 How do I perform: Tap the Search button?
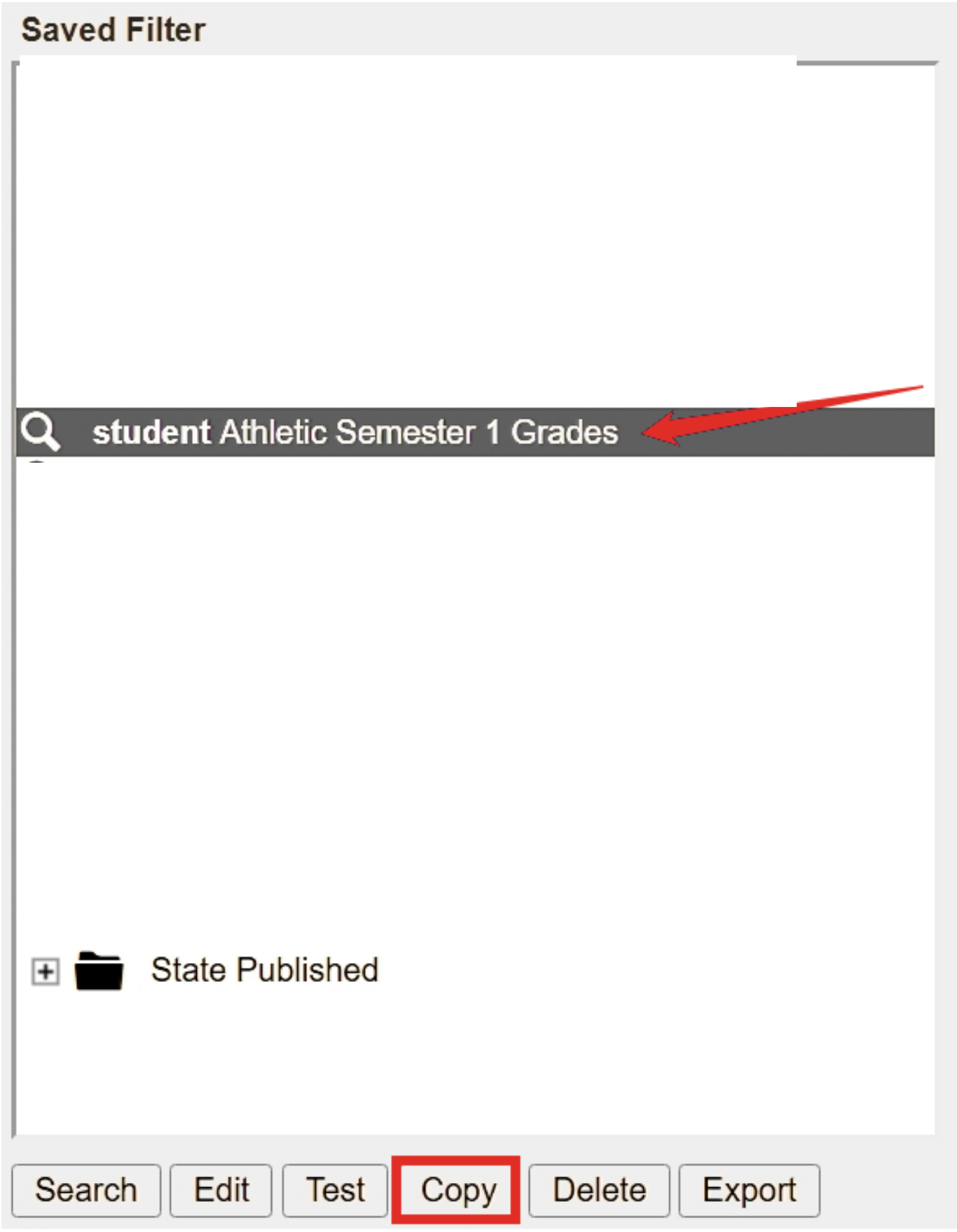click(86, 1190)
